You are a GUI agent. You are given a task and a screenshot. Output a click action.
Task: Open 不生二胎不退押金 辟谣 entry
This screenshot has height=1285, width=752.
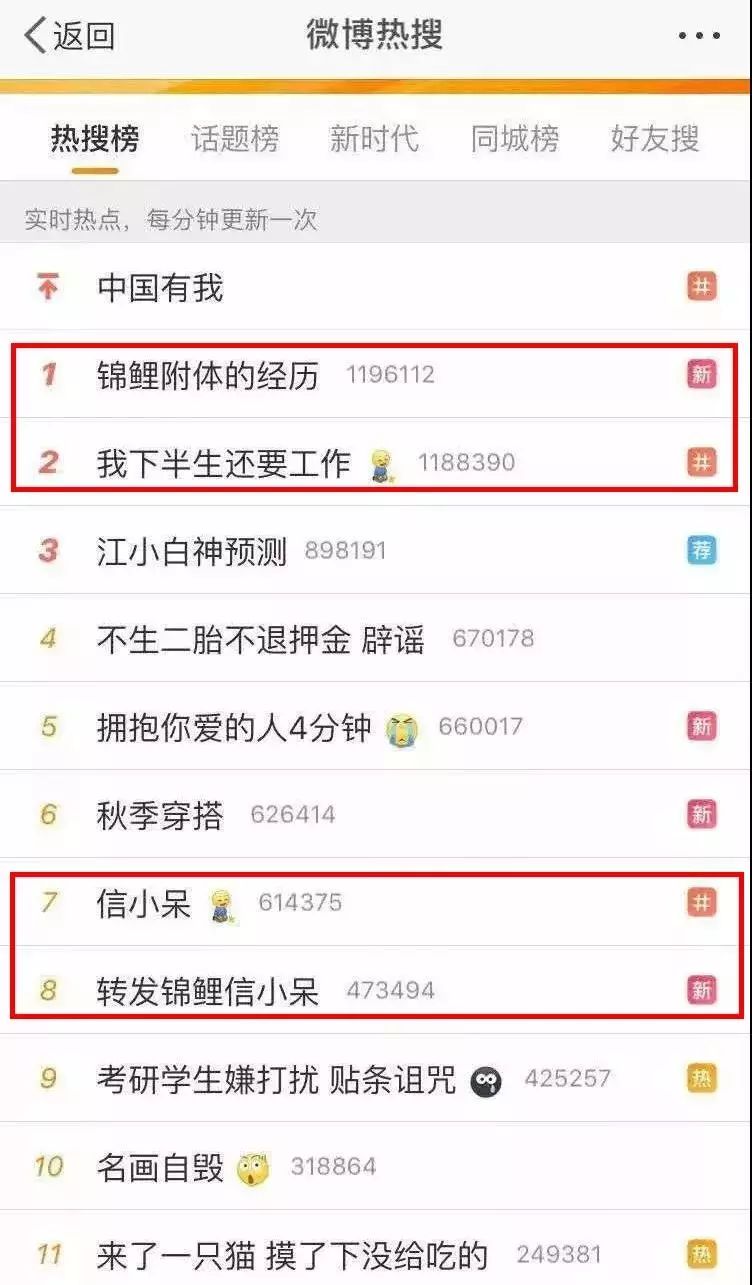click(260, 639)
